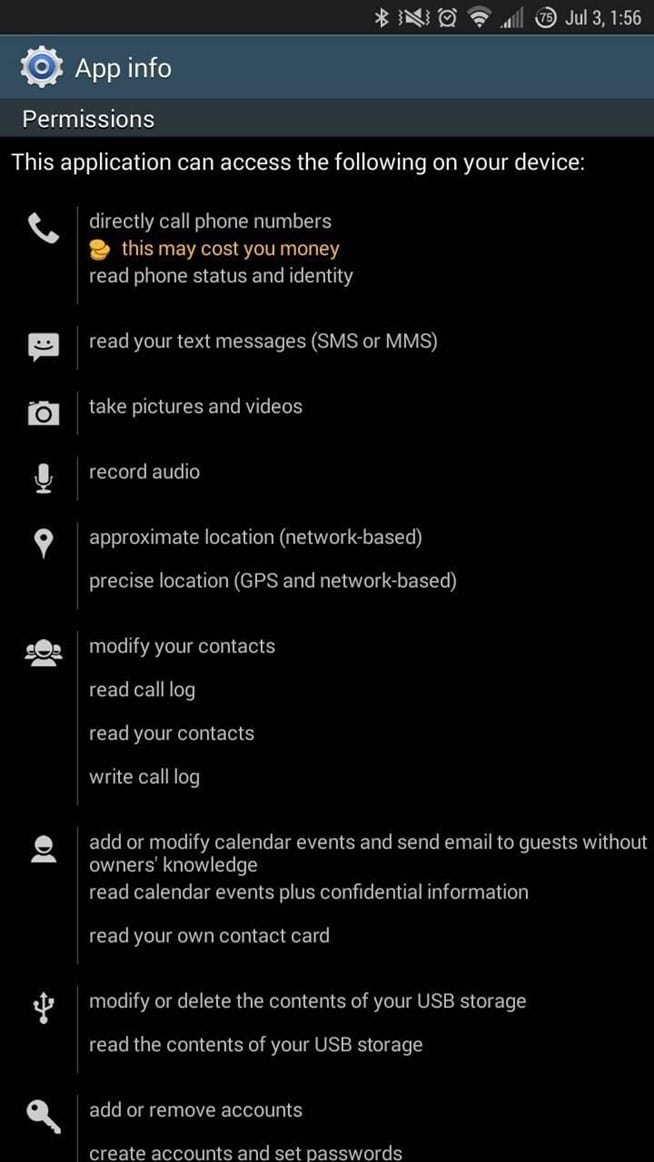Open 'add or modify calendar events' permission
Screen dimensions: 654x1162
(x=368, y=853)
